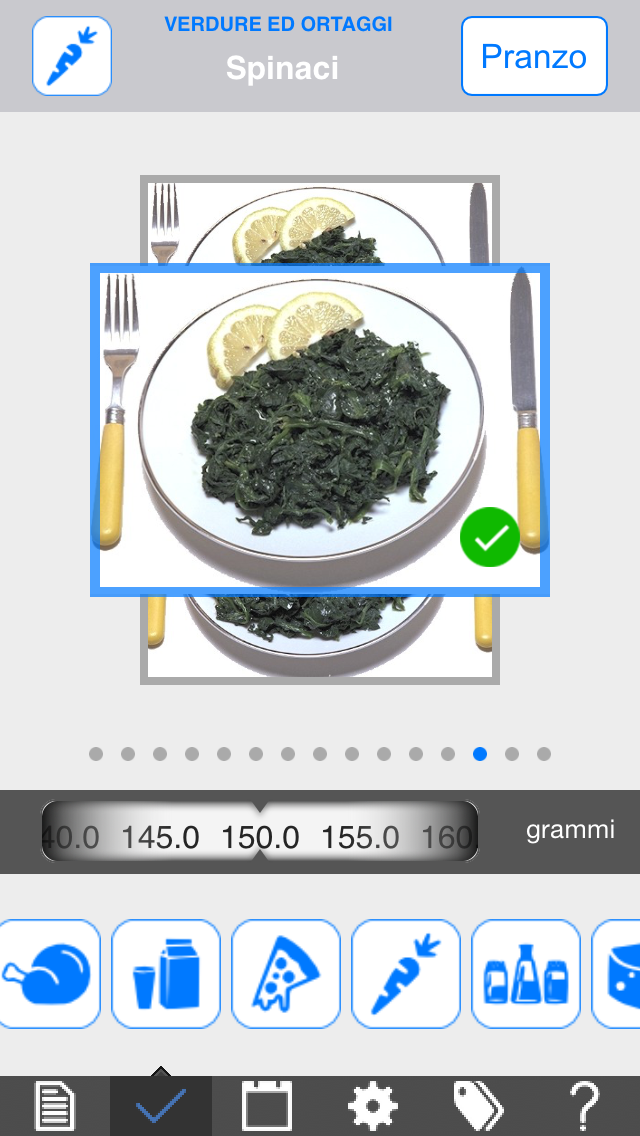Open the bottles and condiments category
The height and width of the screenshot is (1136, 640).
click(526, 974)
